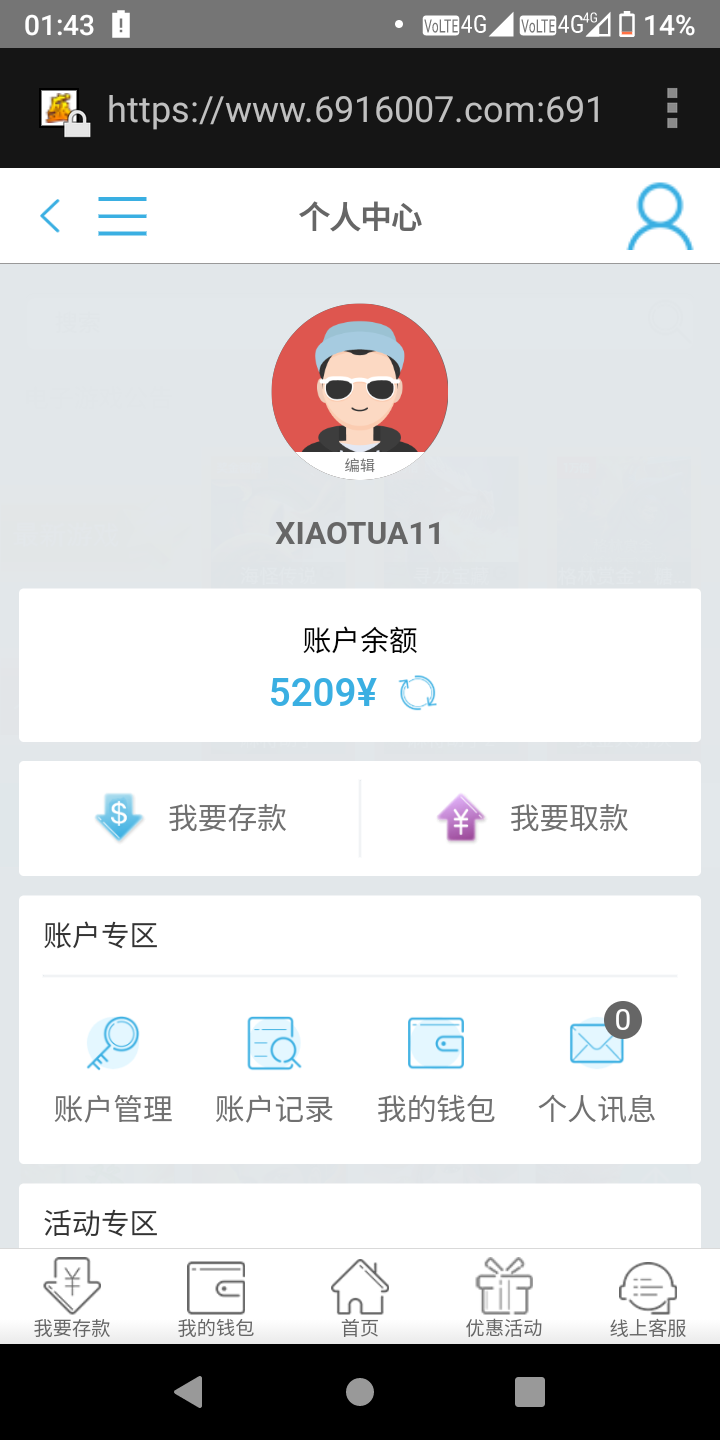Tap 我要取款 to withdraw funds
Viewport: 720px width, 1440px height.
pyautogui.click(x=532, y=818)
